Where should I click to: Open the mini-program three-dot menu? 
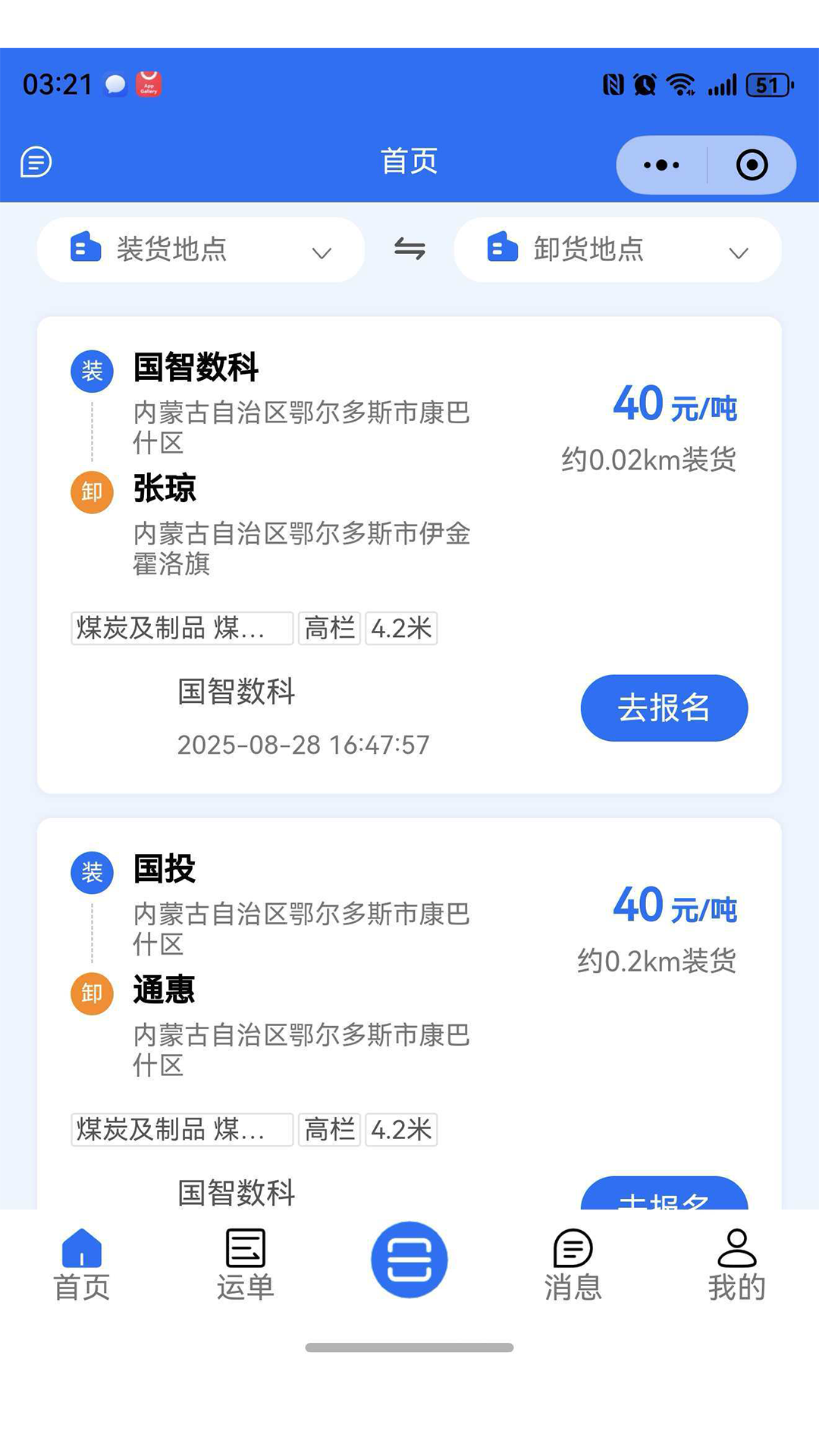pyautogui.click(x=661, y=165)
